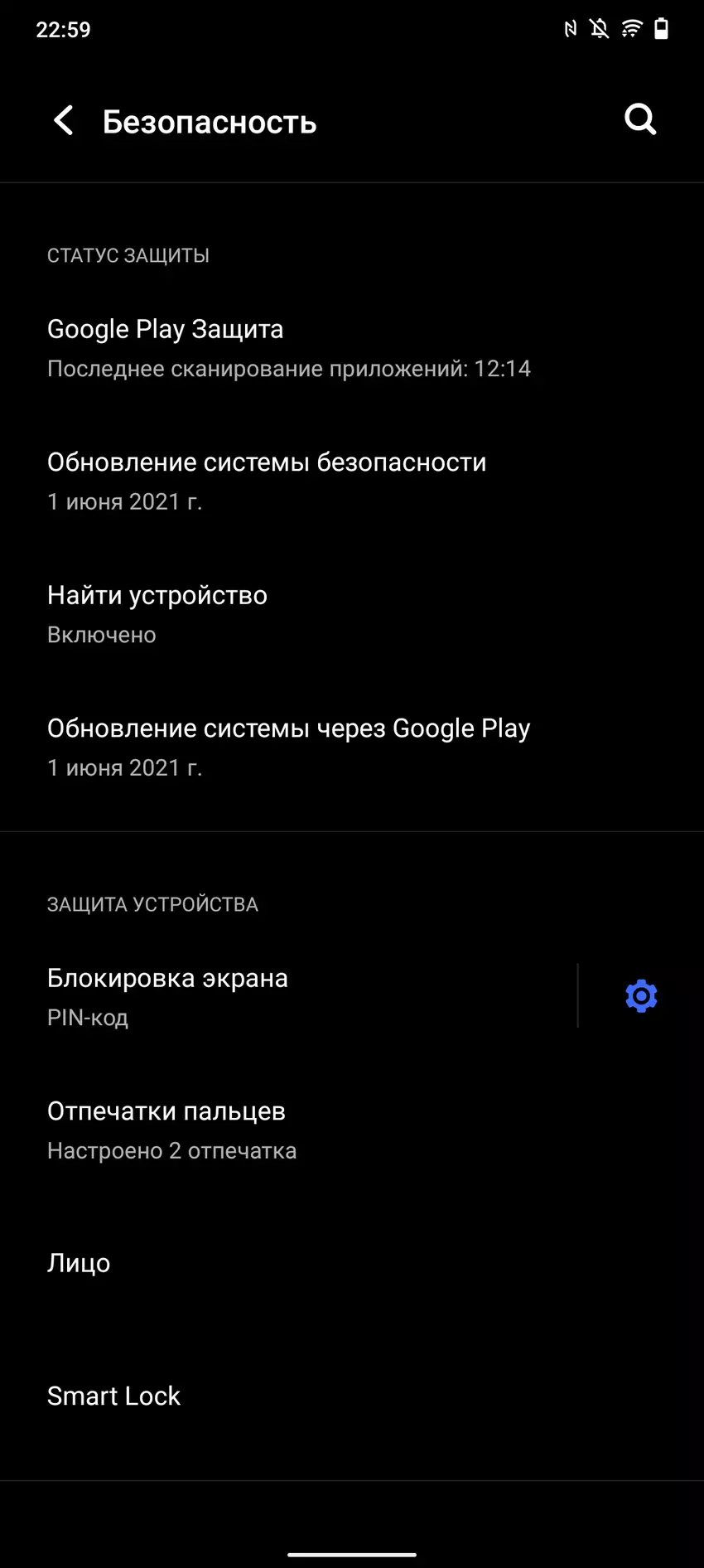704x1568 pixels.
Task: Open Google Play Защита
Action: 289,347
